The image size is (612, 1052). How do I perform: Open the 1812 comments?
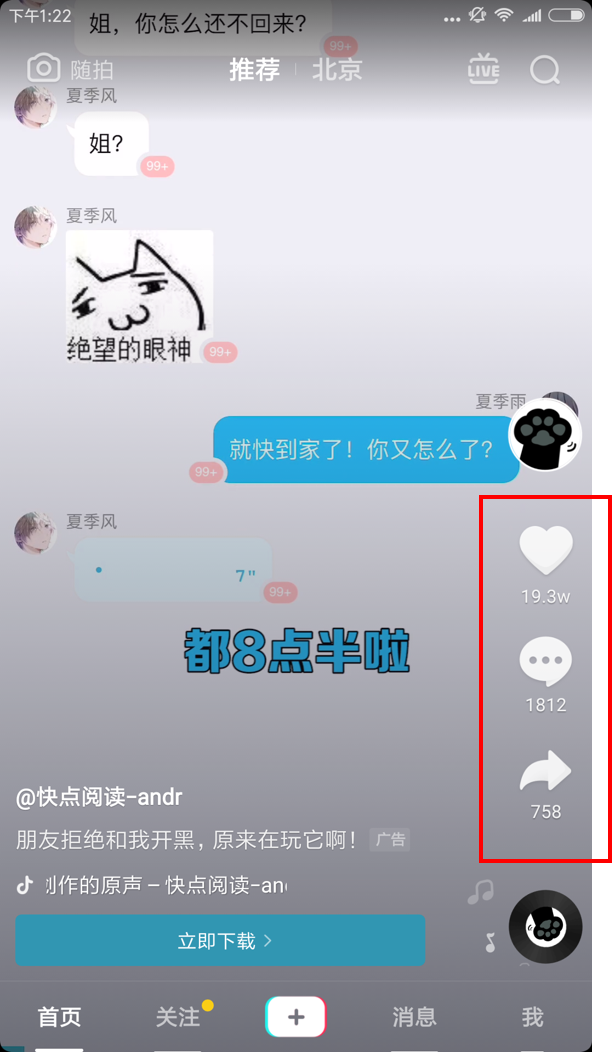[x=545, y=664]
